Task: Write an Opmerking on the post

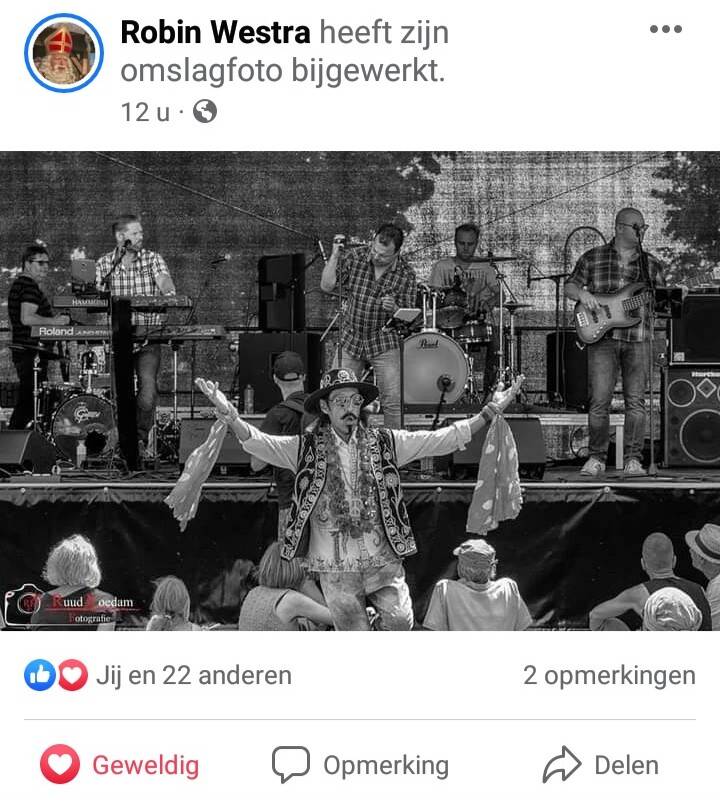Action: pyautogui.click(x=361, y=766)
